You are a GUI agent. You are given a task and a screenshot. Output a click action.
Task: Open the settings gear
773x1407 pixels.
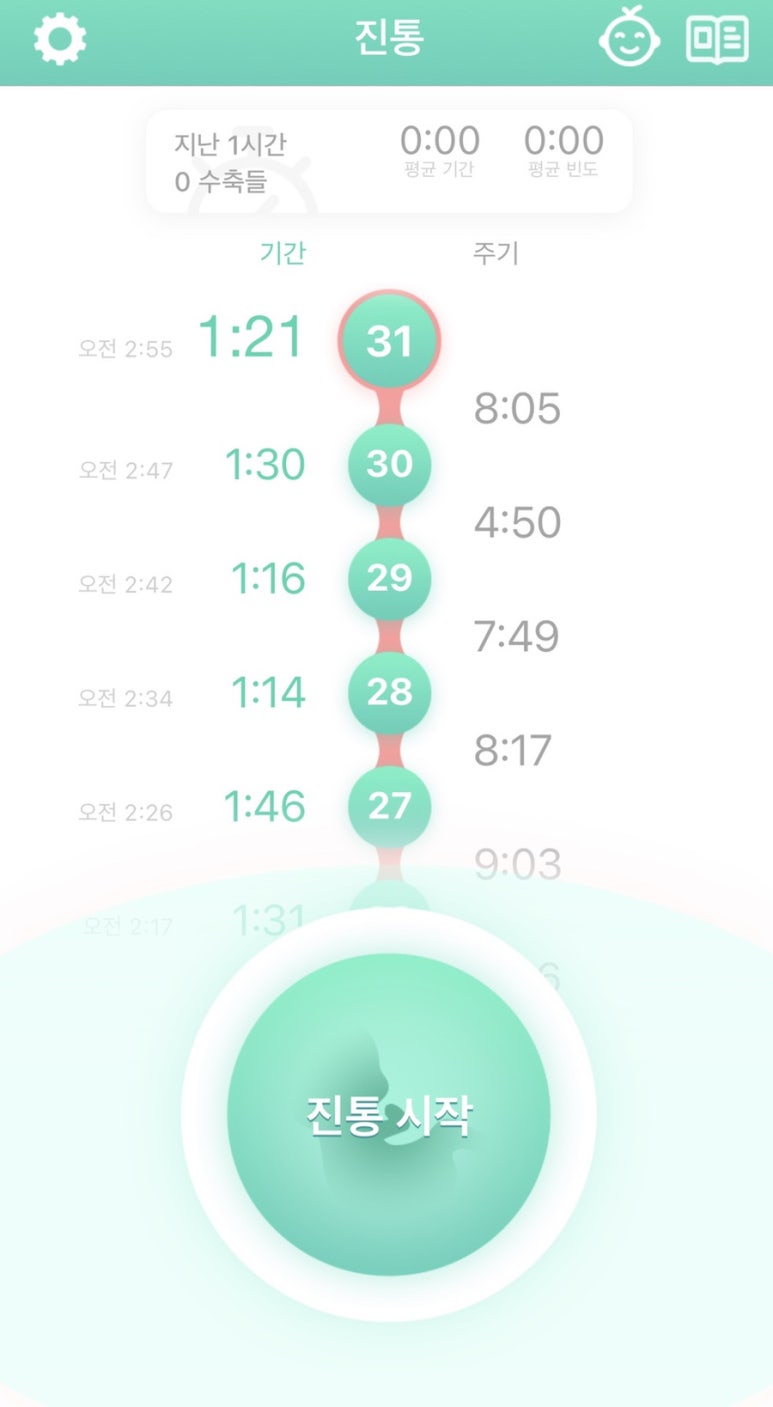point(60,40)
